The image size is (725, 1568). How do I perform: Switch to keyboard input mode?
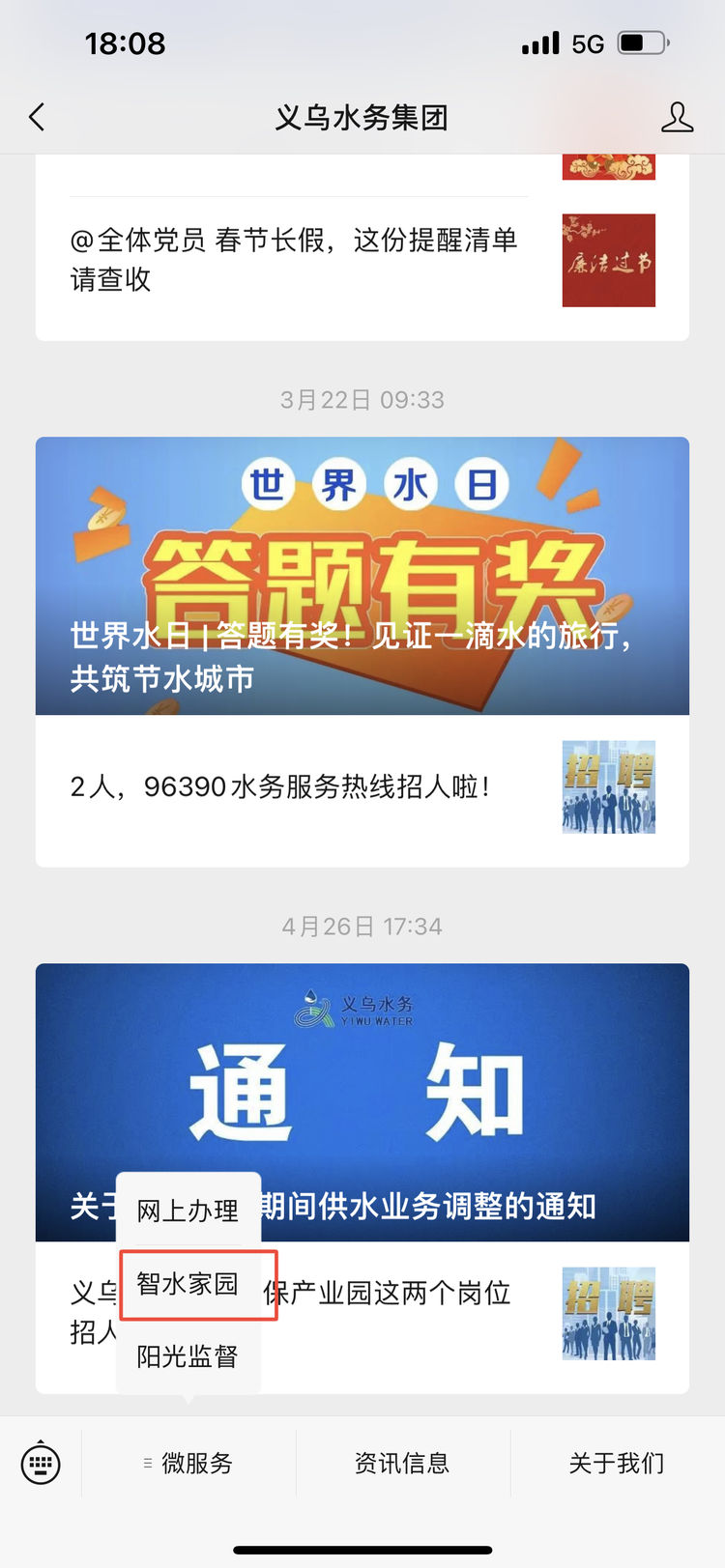tap(41, 1464)
